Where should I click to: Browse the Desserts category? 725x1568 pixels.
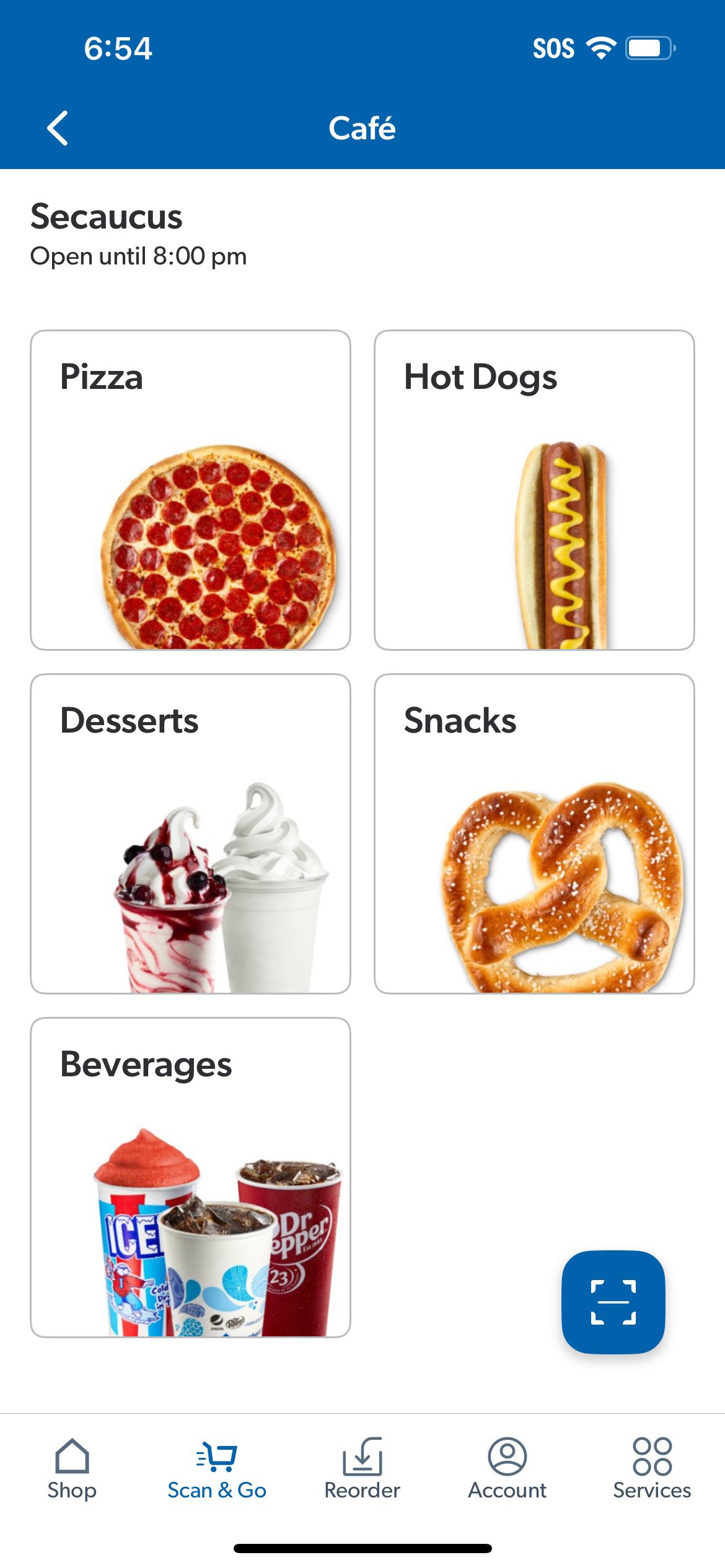190,834
